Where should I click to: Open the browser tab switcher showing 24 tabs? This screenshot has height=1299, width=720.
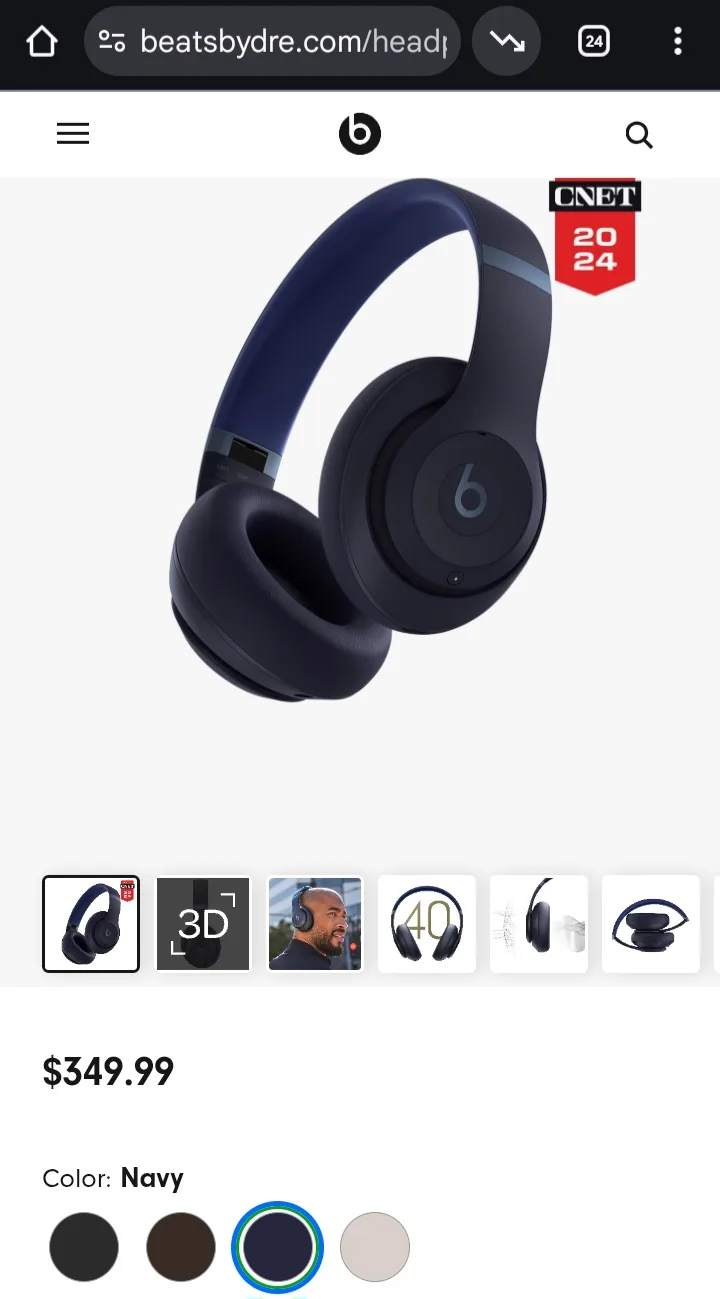(593, 41)
